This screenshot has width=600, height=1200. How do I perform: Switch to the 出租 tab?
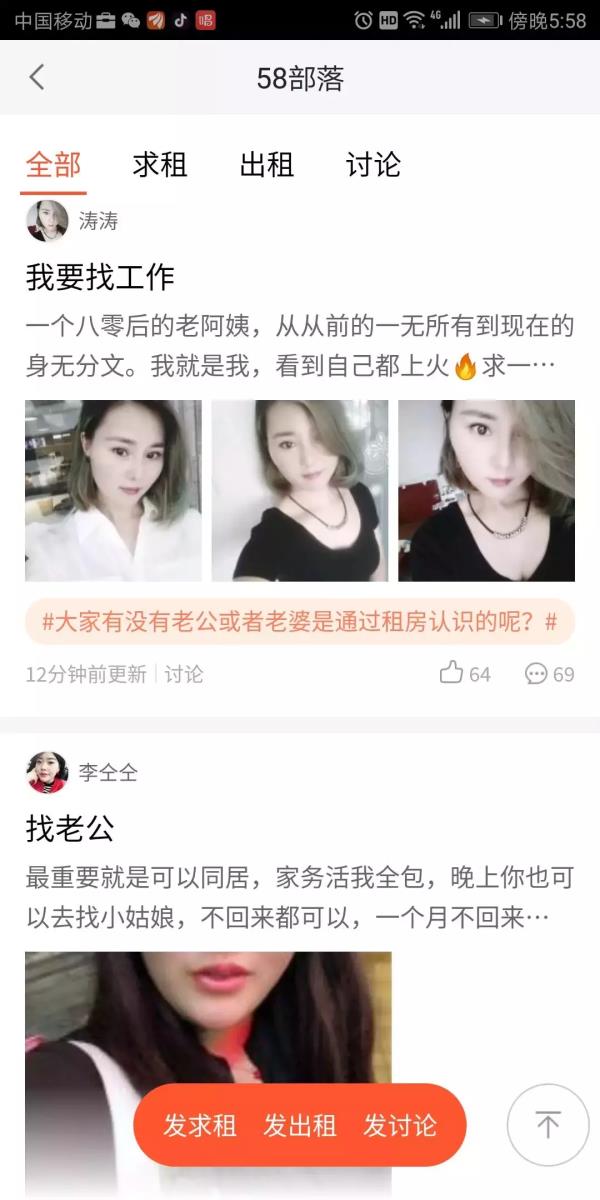(267, 165)
